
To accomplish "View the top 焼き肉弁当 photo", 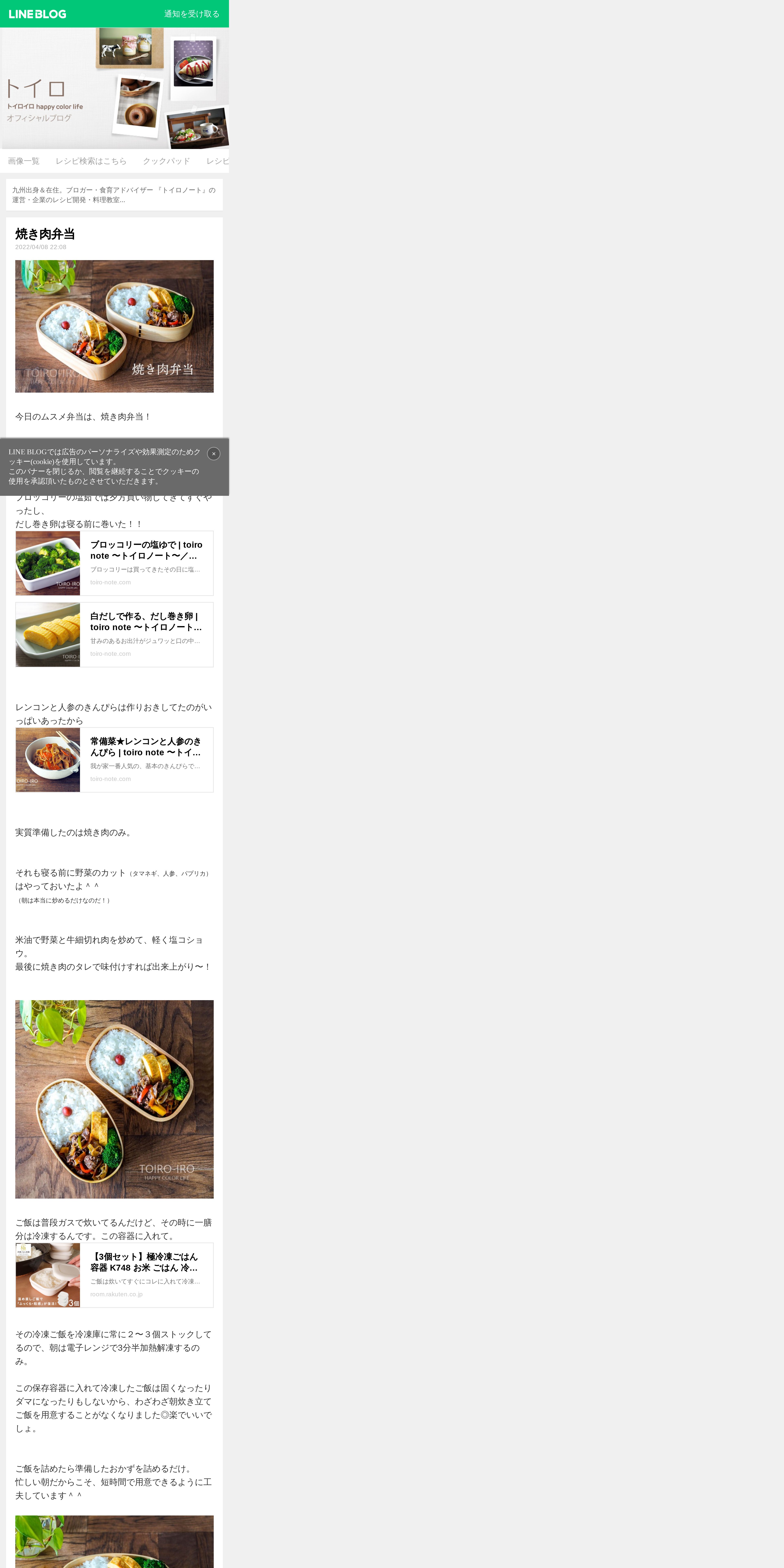I will coord(114,326).
